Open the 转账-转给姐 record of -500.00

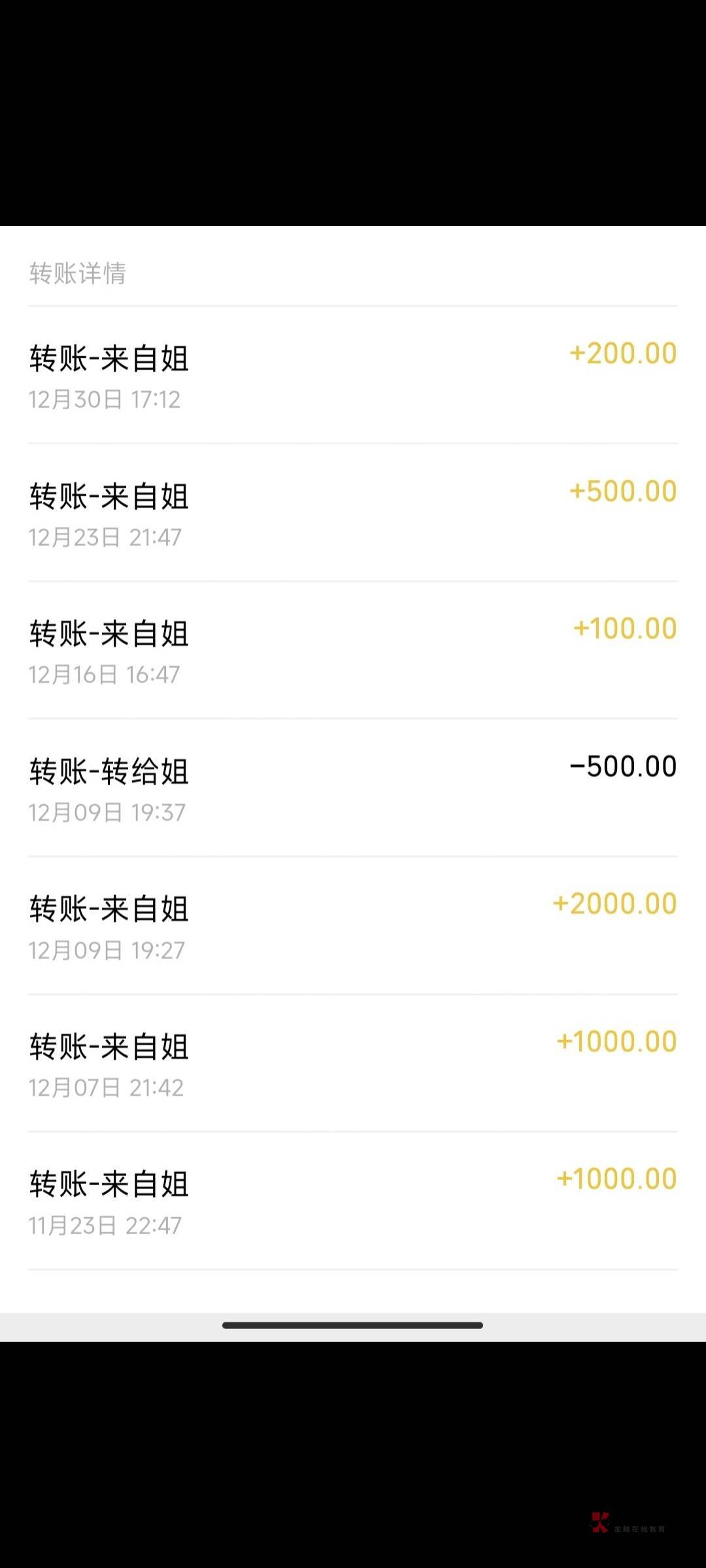pyautogui.click(x=353, y=789)
